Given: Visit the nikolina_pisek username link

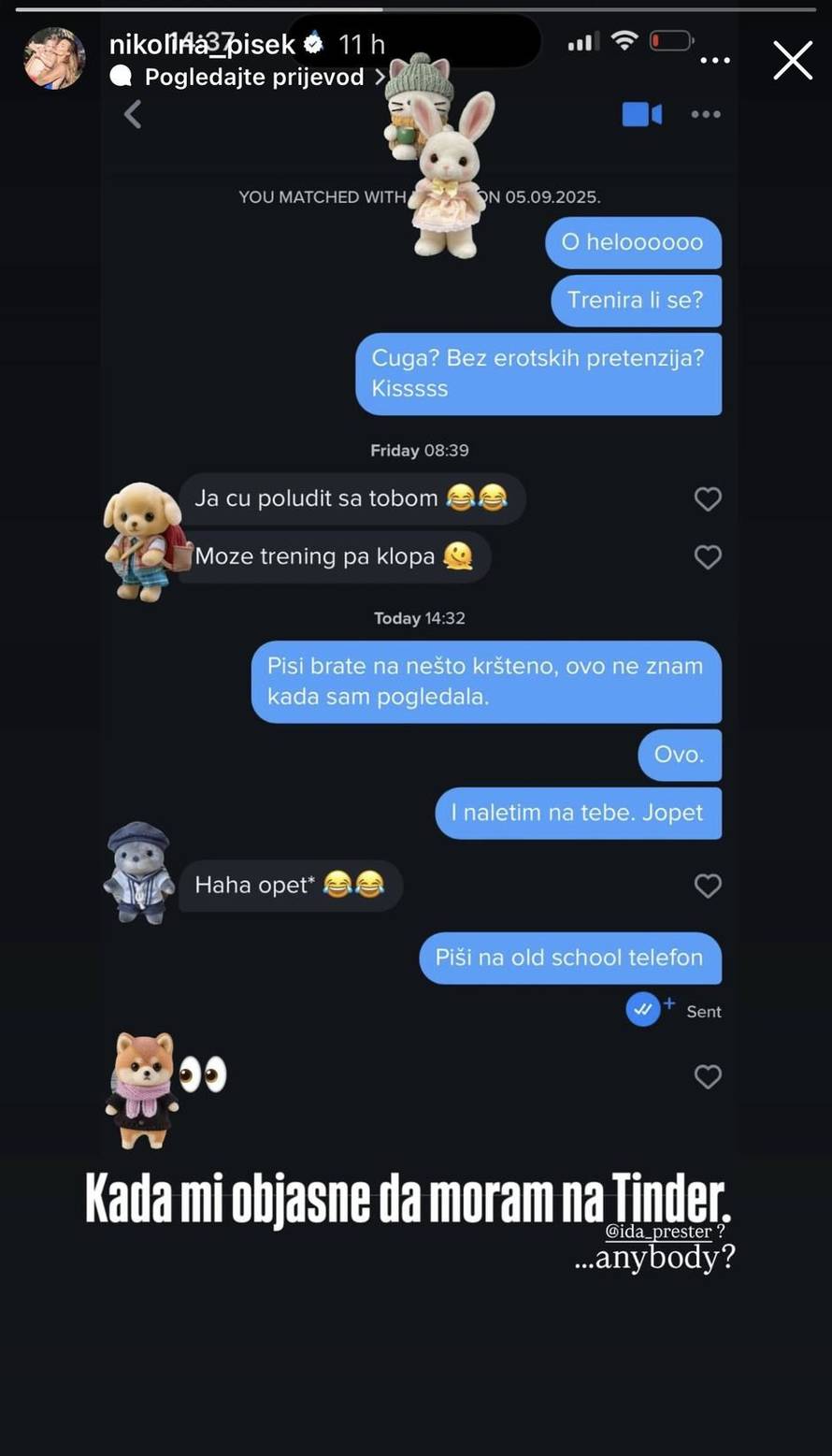Looking at the screenshot, I should click(202, 44).
